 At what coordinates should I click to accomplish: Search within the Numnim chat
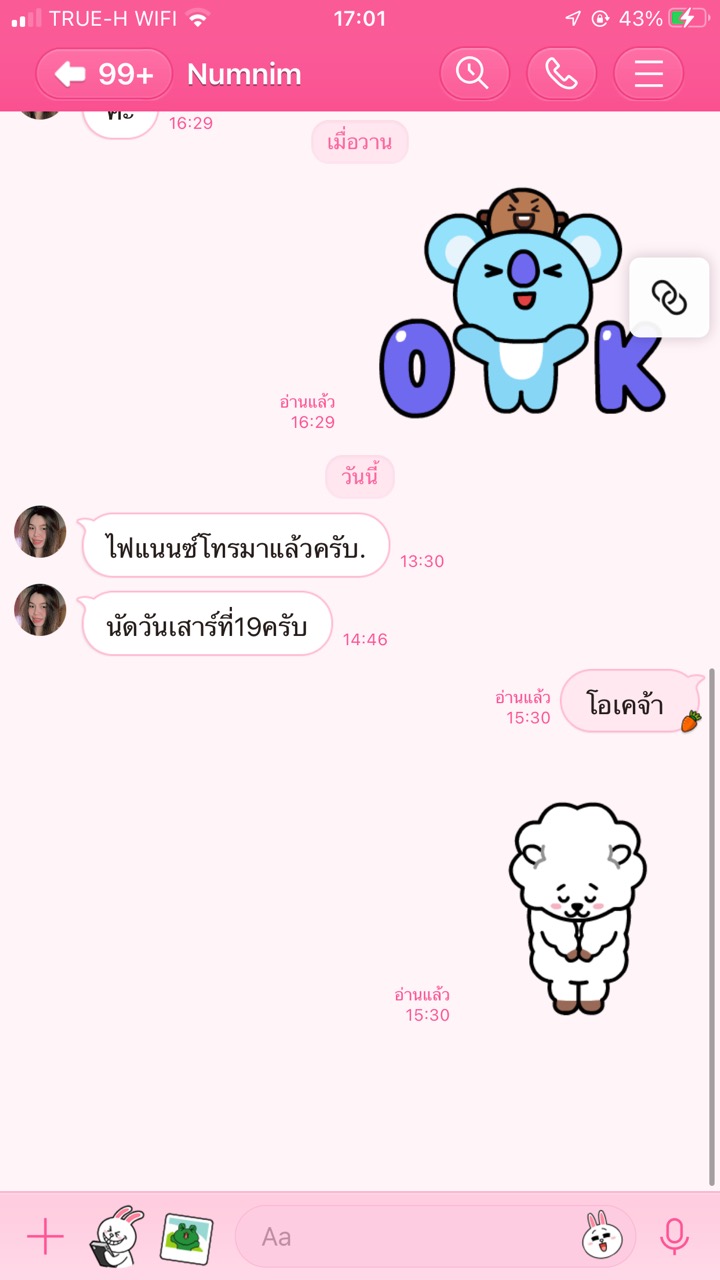[474, 74]
